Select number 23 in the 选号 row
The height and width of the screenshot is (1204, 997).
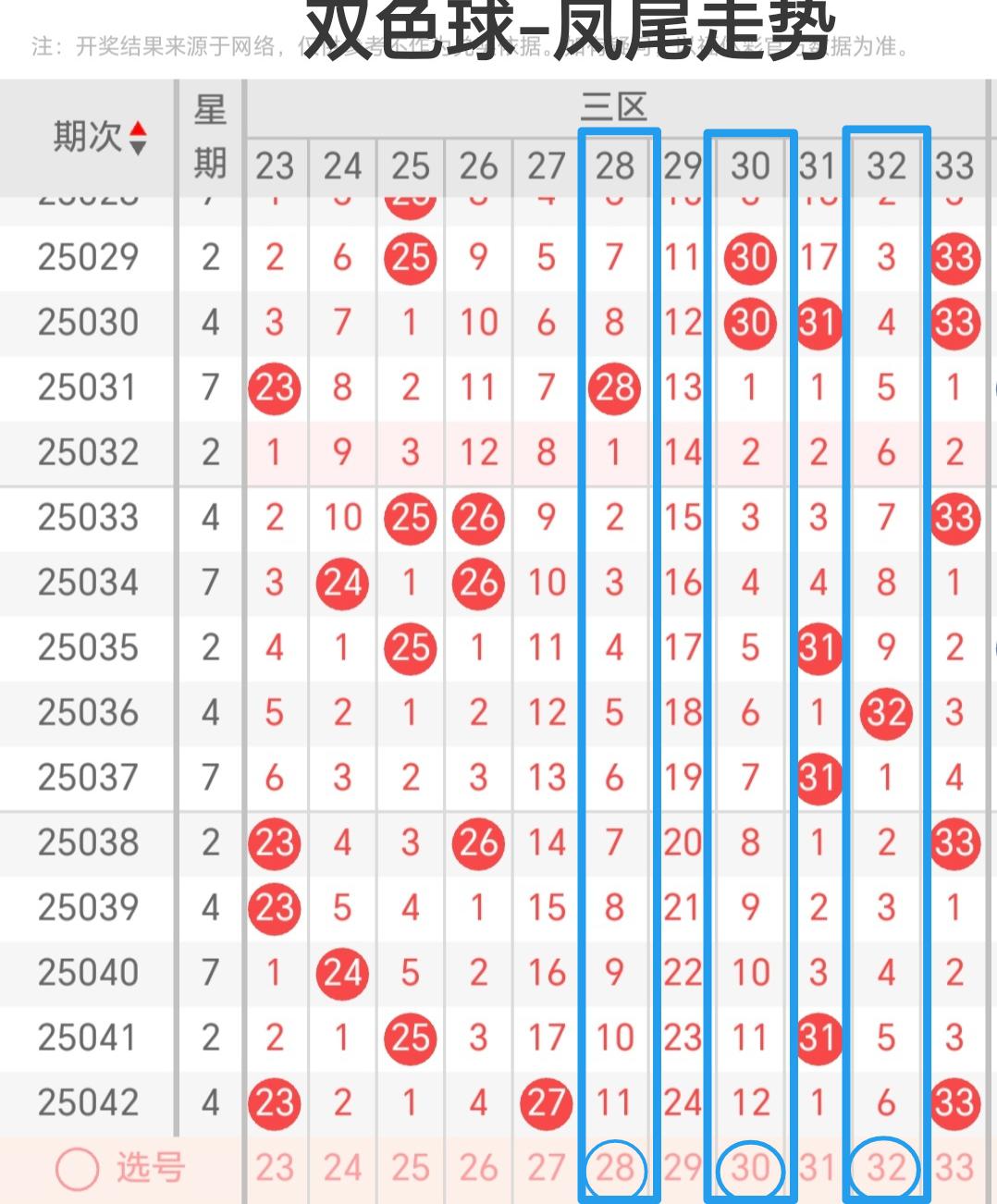[275, 1168]
